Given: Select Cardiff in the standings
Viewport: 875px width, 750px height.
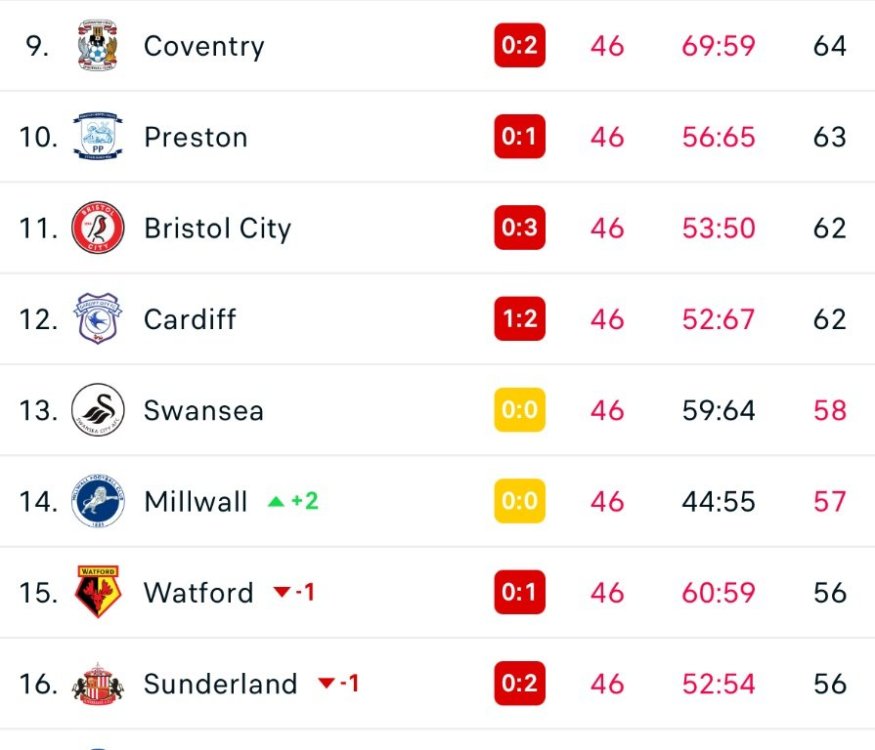Looking at the screenshot, I should [190, 319].
